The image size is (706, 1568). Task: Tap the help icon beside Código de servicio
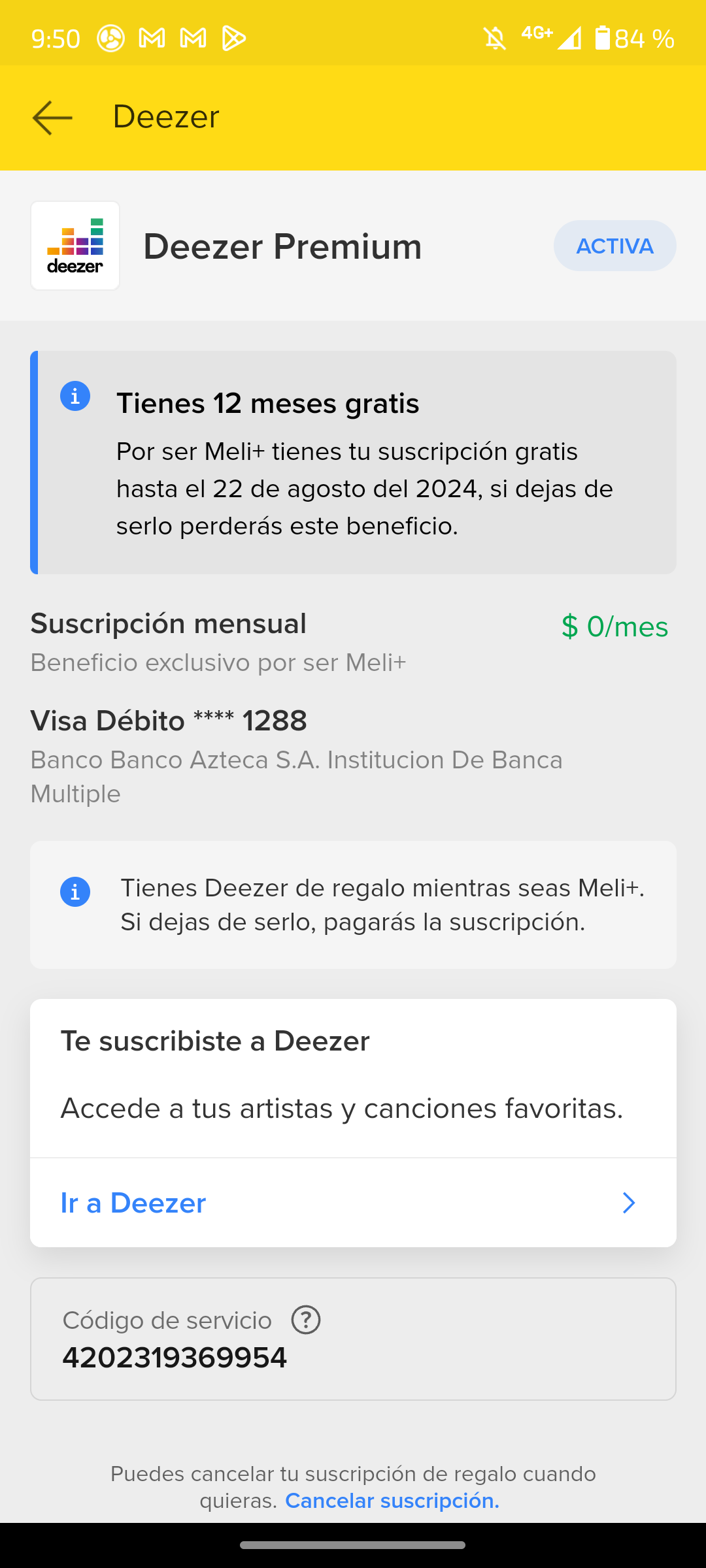tap(305, 1320)
